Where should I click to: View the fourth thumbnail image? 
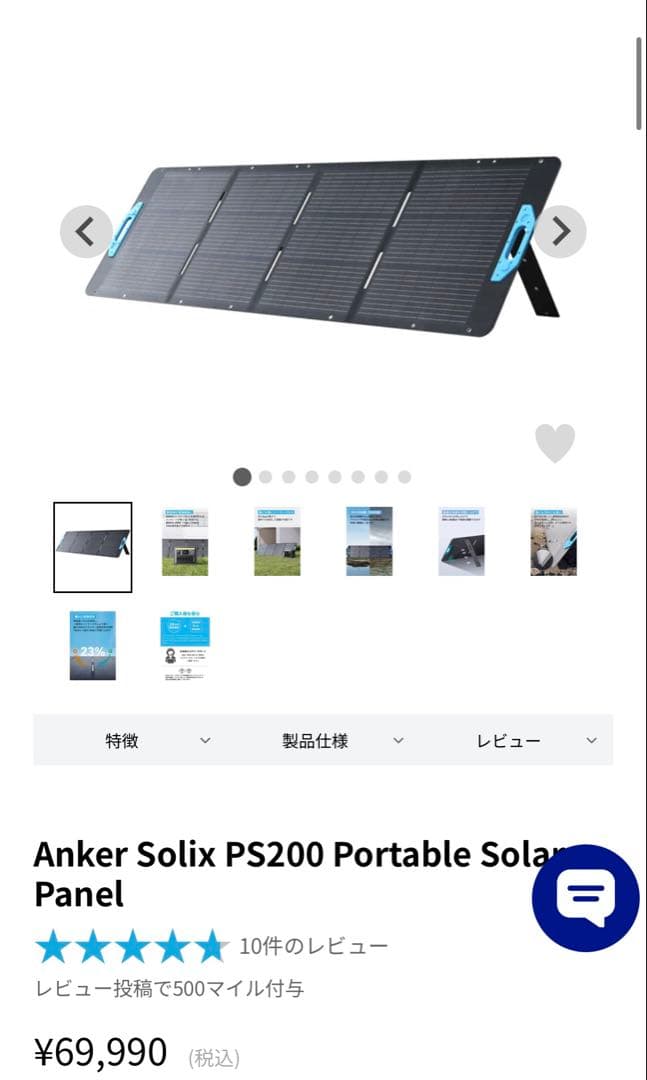(369, 541)
